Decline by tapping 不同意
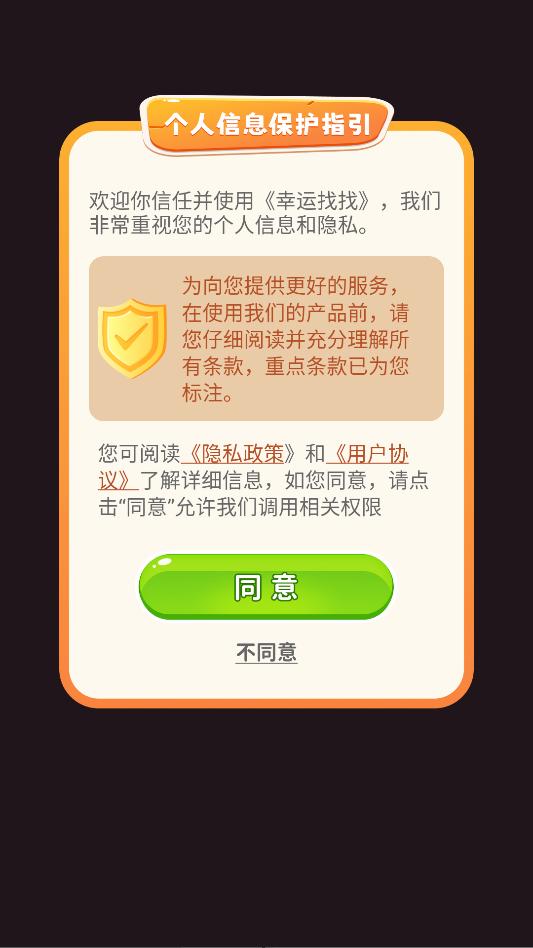 click(x=266, y=652)
